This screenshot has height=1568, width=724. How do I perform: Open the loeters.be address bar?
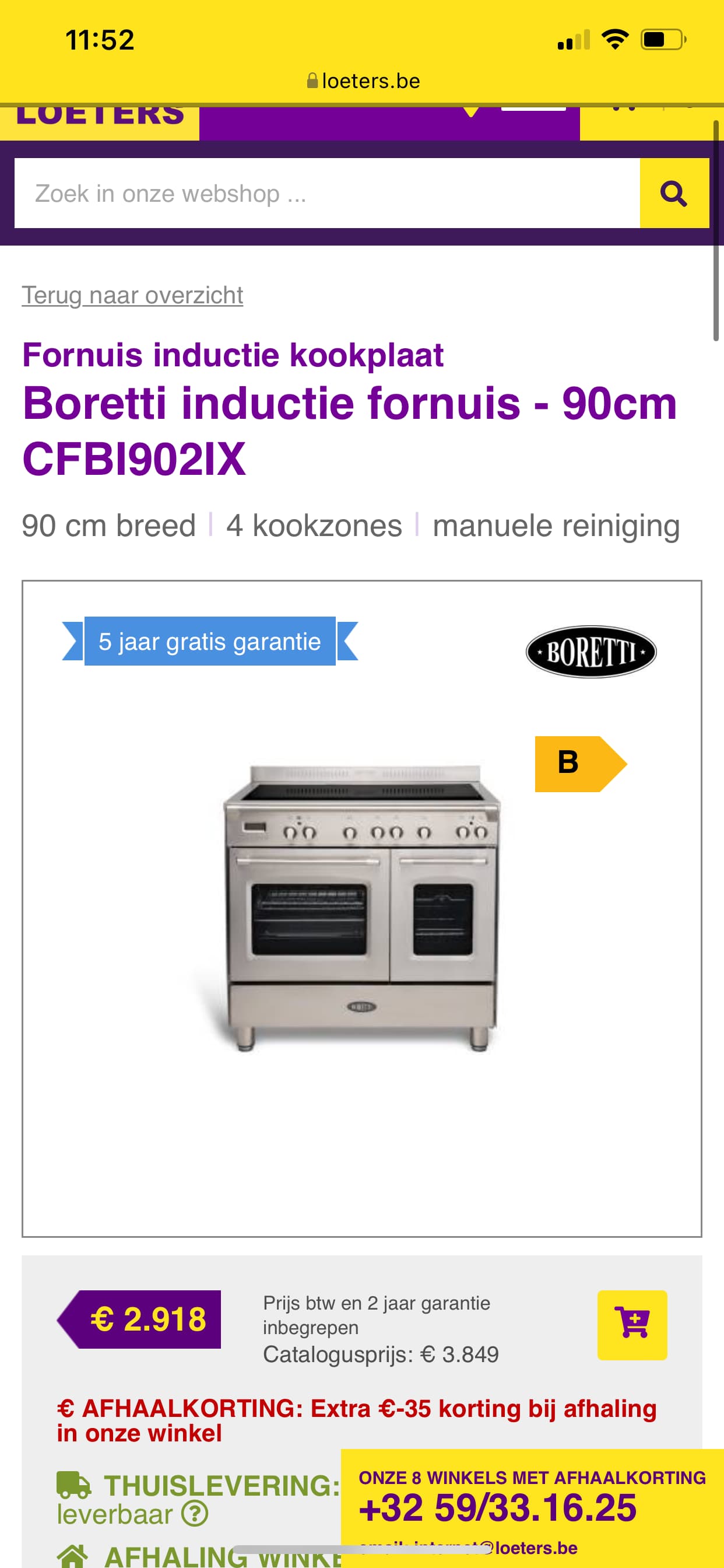[363, 81]
